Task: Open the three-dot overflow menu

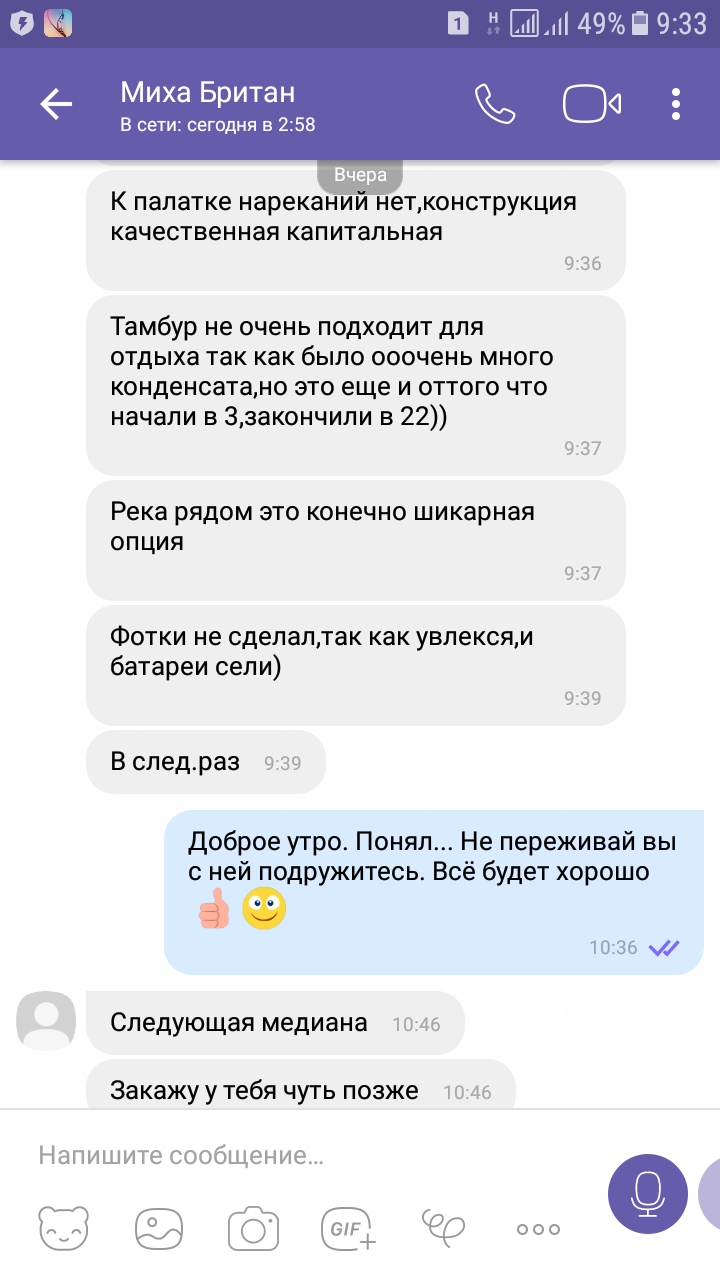Action: [677, 104]
